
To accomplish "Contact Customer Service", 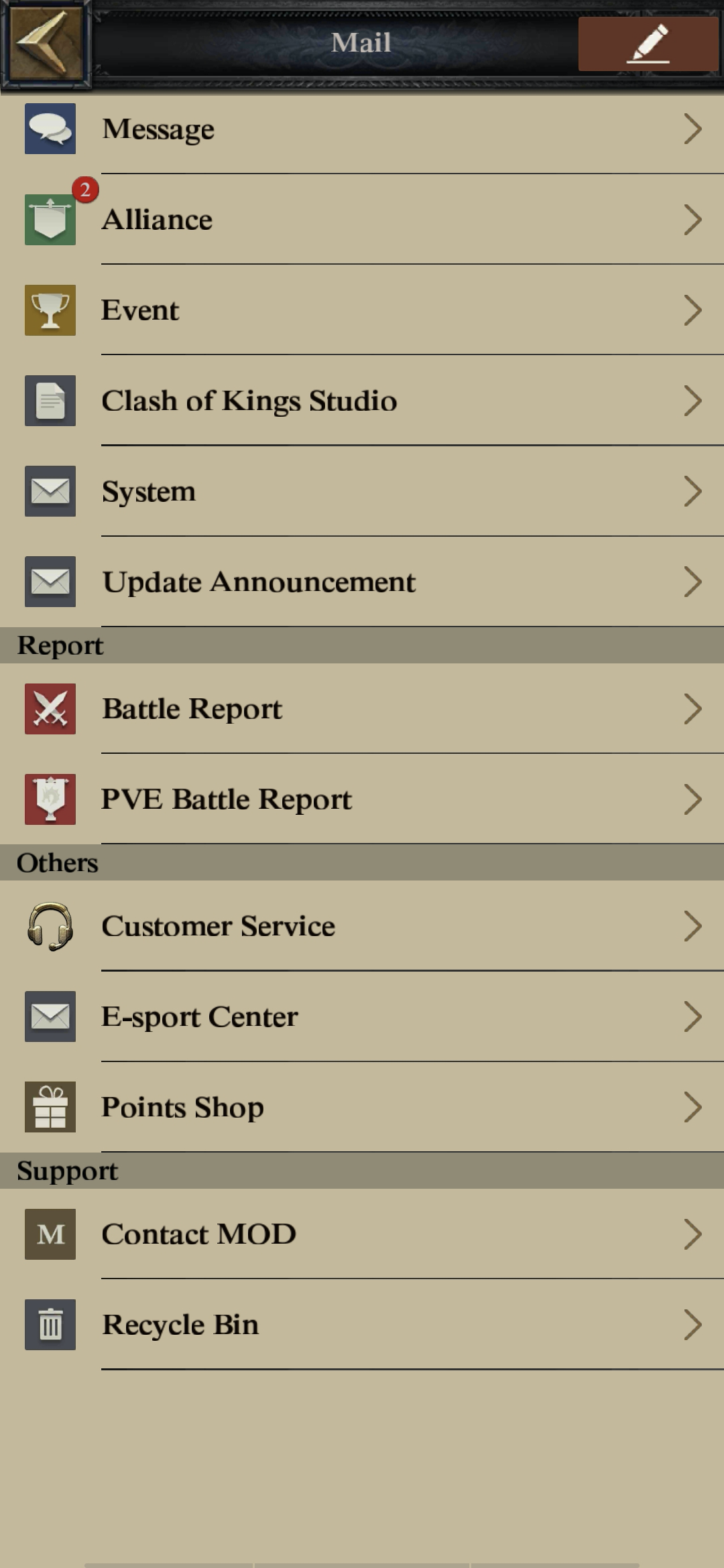I will pyautogui.click(x=362, y=926).
